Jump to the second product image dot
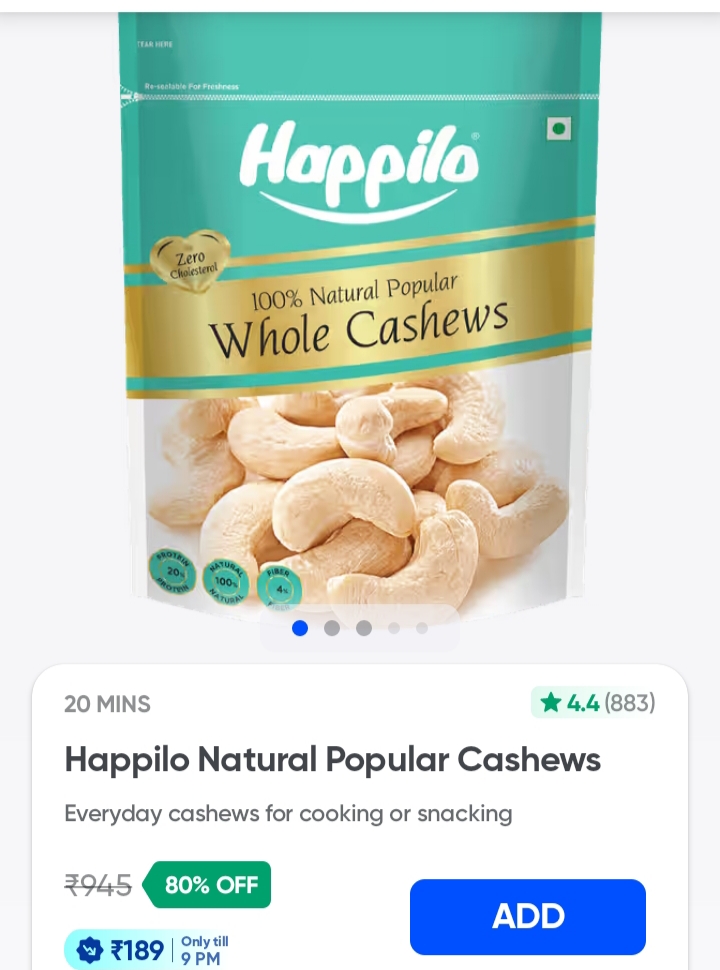The image size is (720, 970). 332,628
